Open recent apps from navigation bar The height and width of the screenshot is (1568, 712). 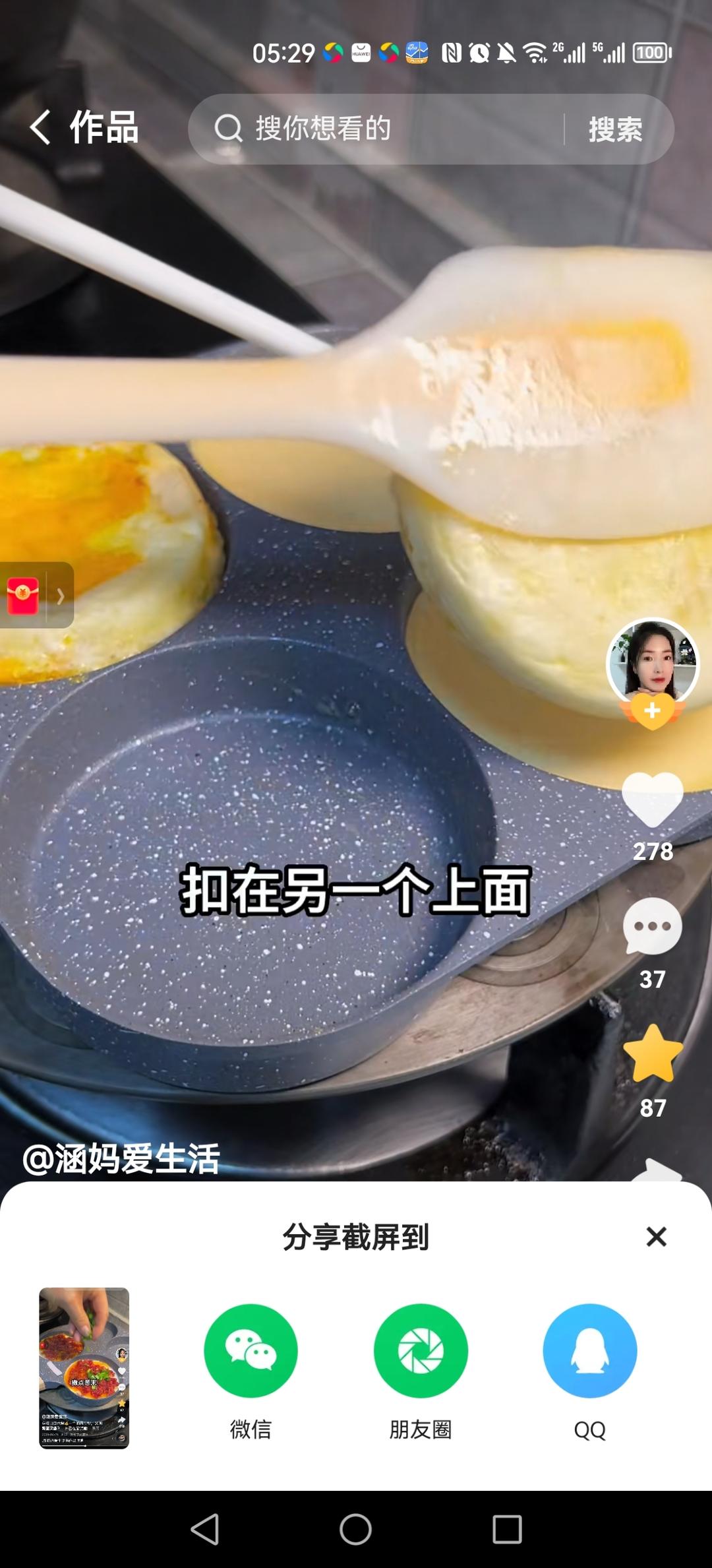[507, 1529]
